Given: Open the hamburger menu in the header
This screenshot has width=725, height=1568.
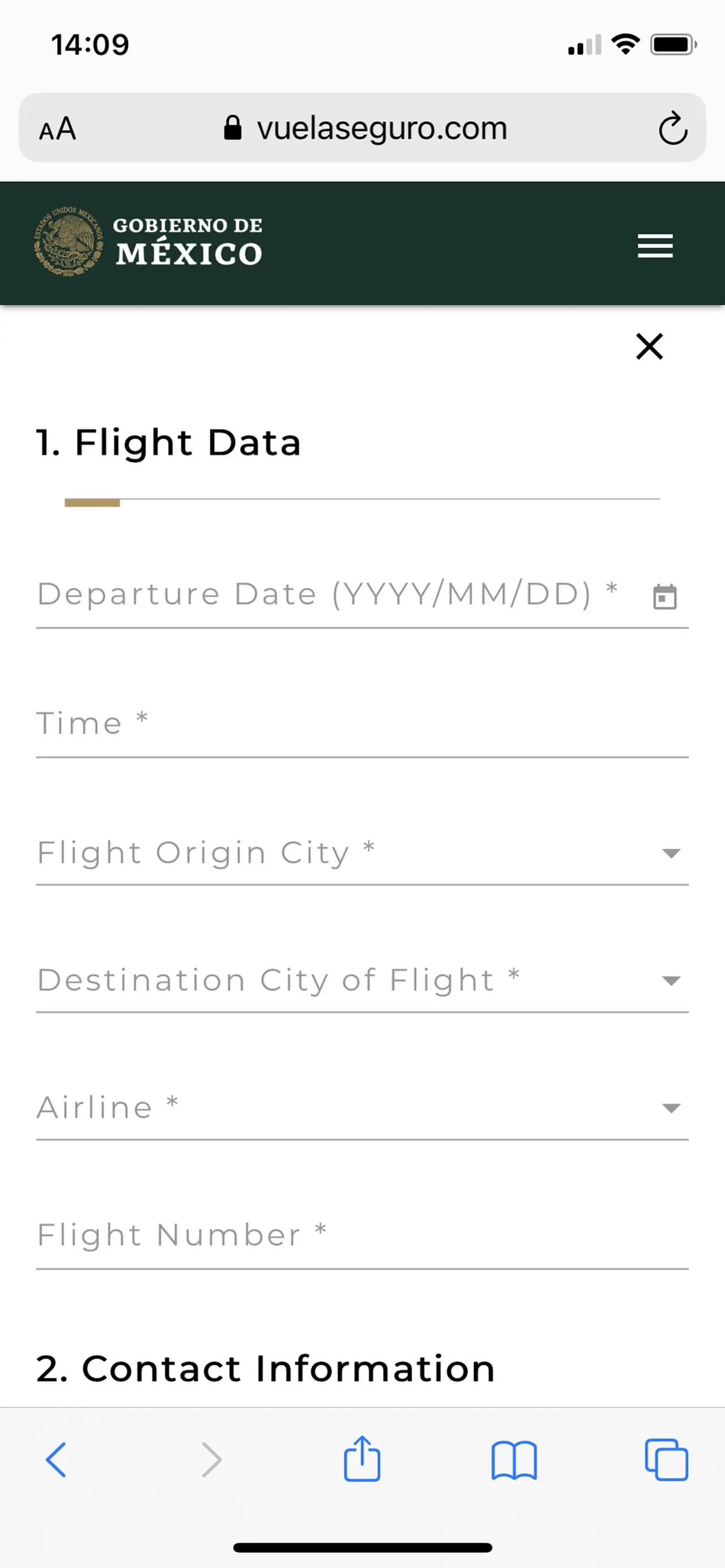Looking at the screenshot, I should tap(655, 246).
